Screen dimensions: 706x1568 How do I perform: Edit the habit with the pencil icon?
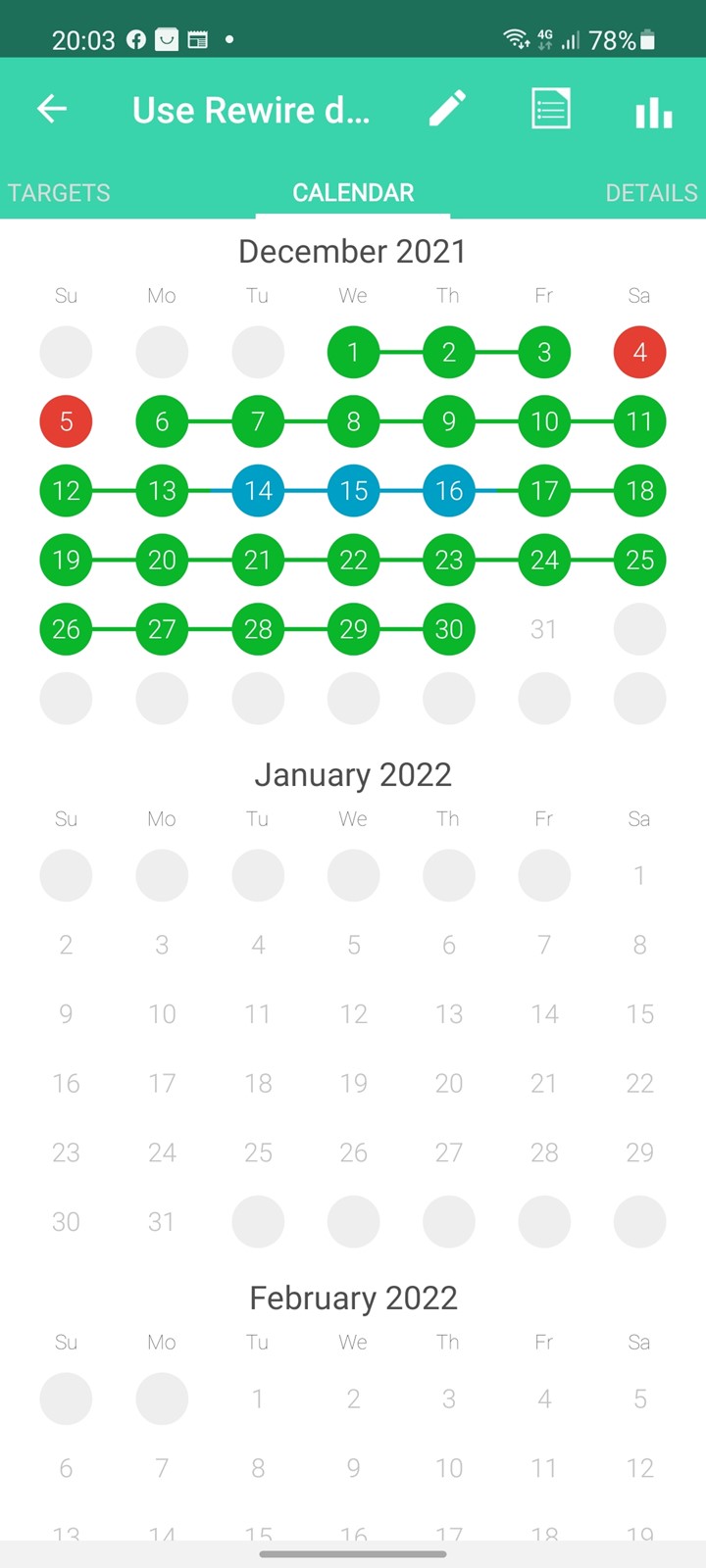click(447, 109)
